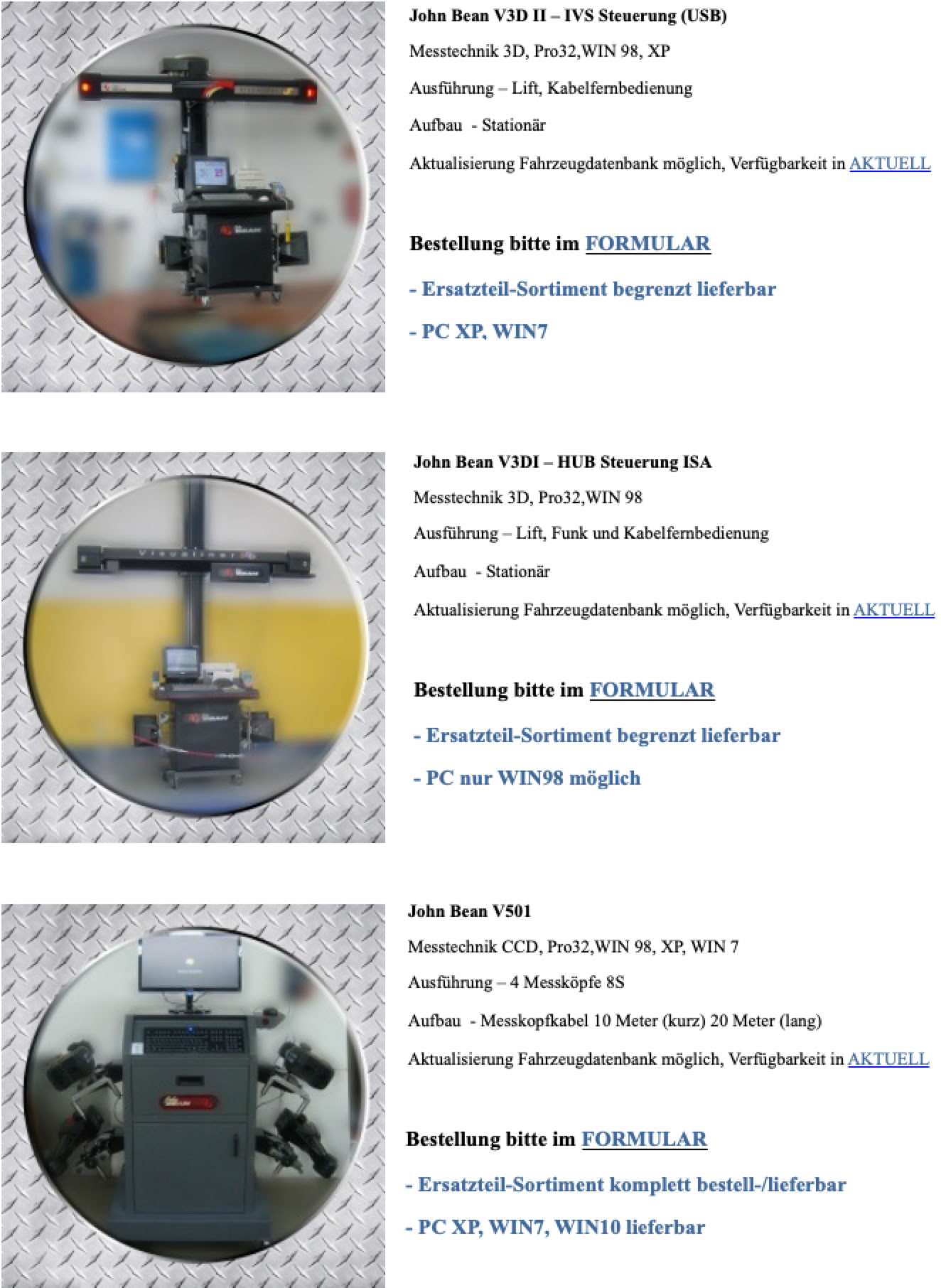Open the AKTUELL link for John Bean V3DI
941x1288 pixels.
coord(894,610)
